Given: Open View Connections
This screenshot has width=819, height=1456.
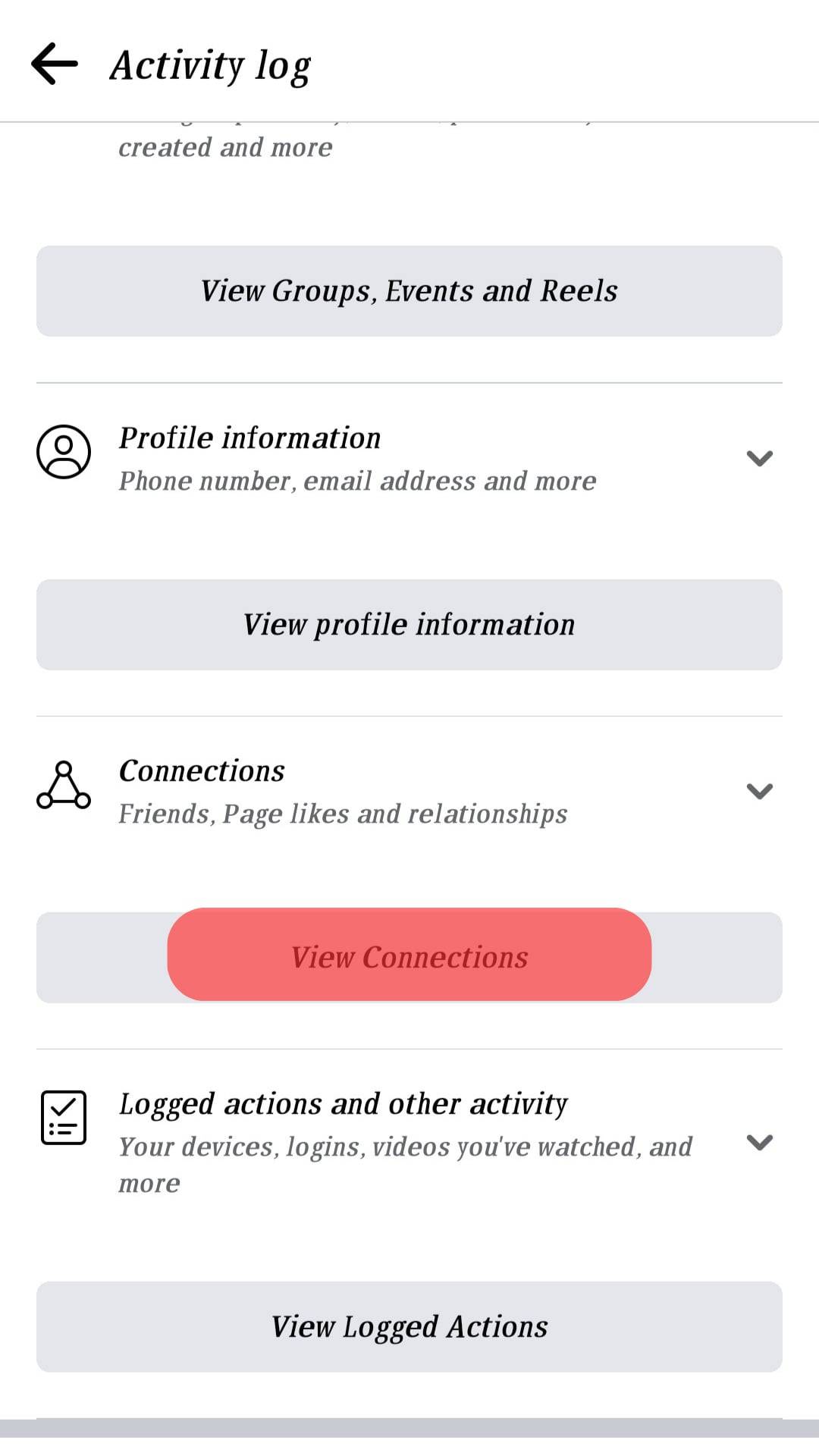Looking at the screenshot, I should tap(409, 957).
